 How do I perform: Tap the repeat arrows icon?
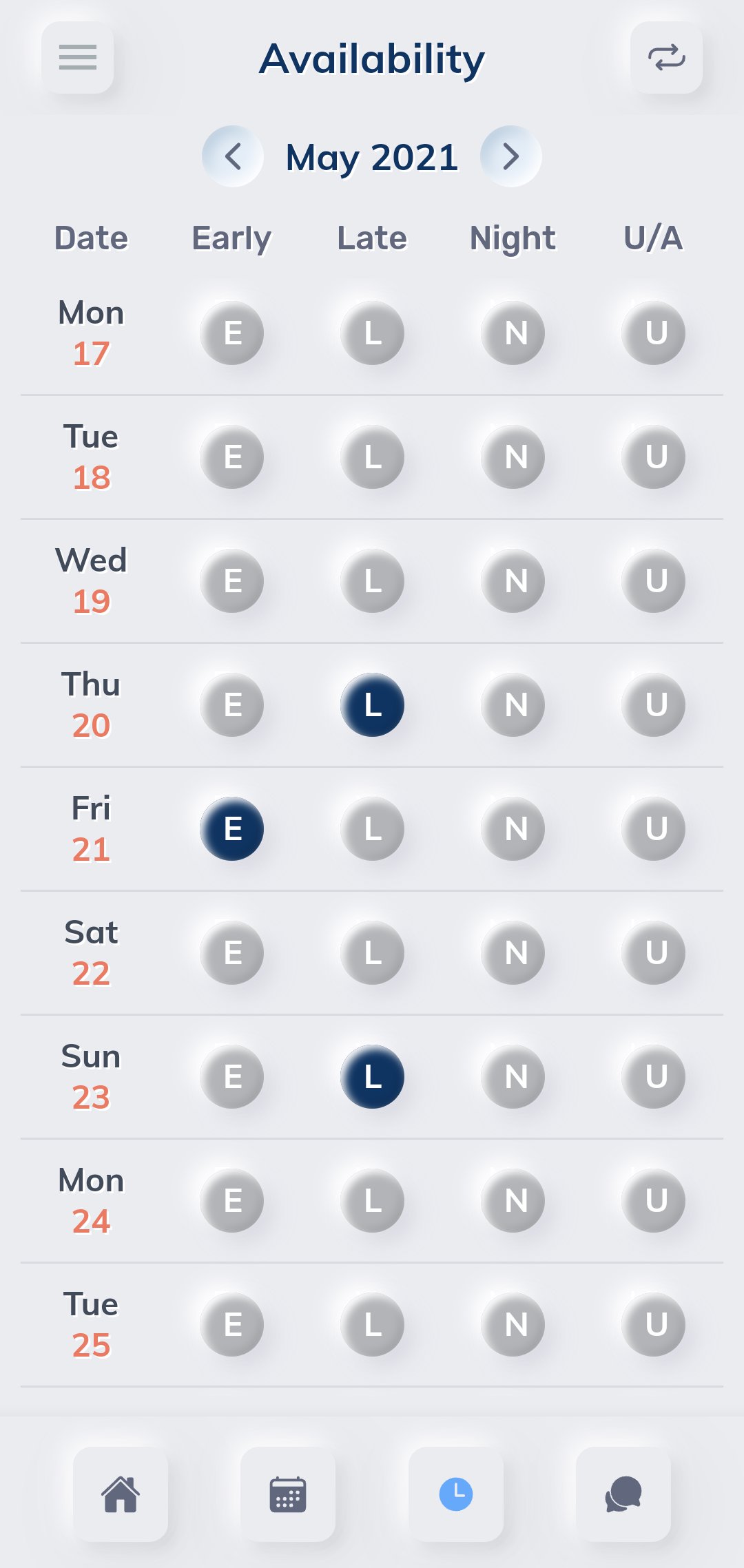point(666,57)
